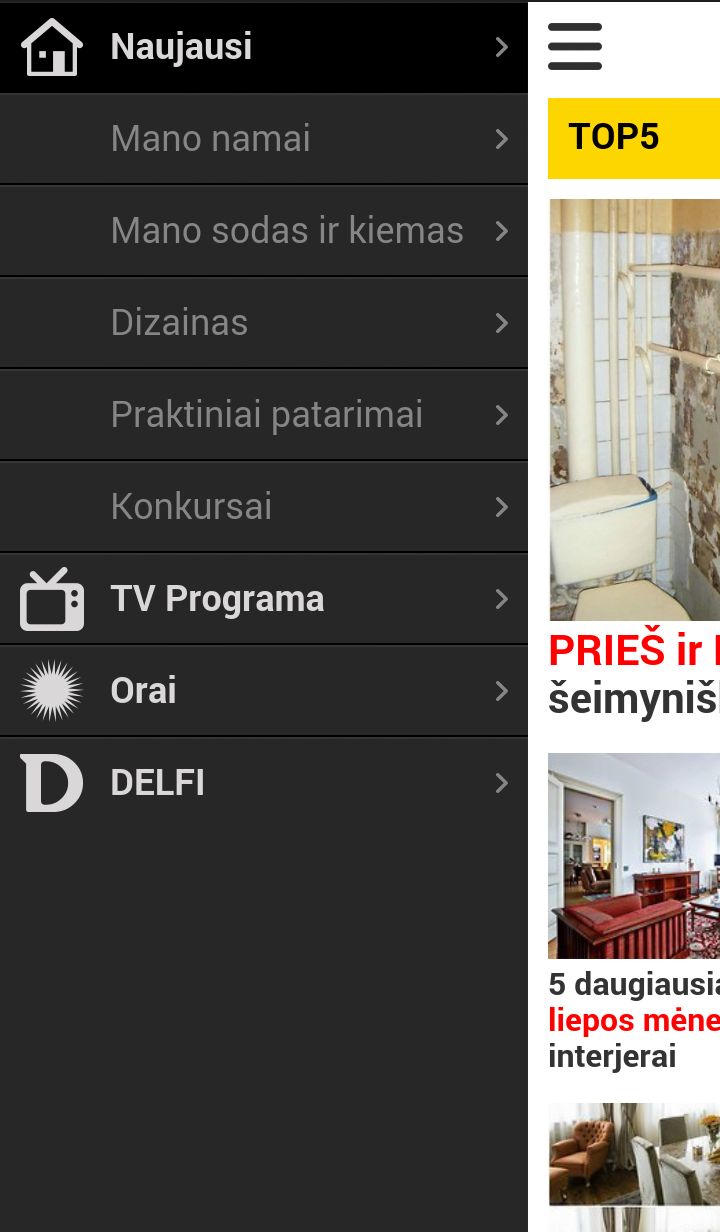Open the PRIEŠ ir article with bathroom photo
The height and width of the screenshot is (1232, 720).
[x=634, y=459]
